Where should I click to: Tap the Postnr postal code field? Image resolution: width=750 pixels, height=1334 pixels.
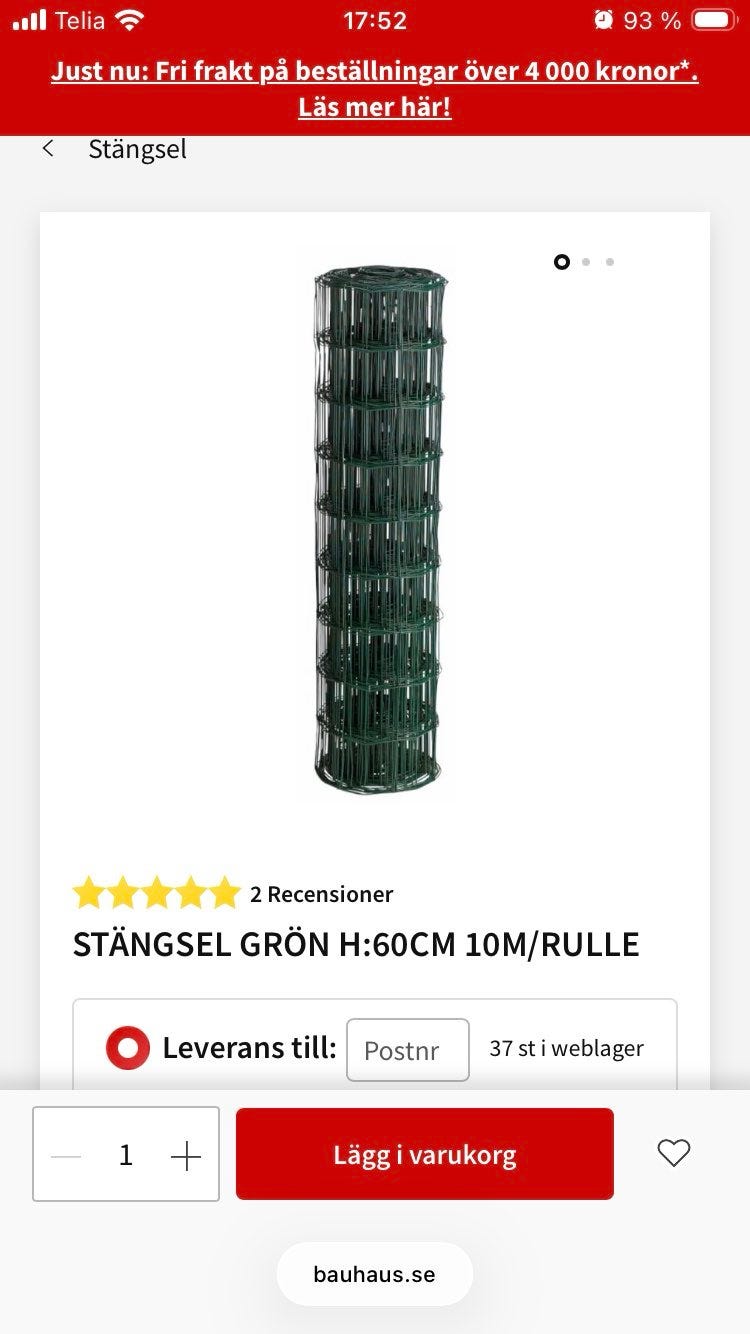point(407,1050)
